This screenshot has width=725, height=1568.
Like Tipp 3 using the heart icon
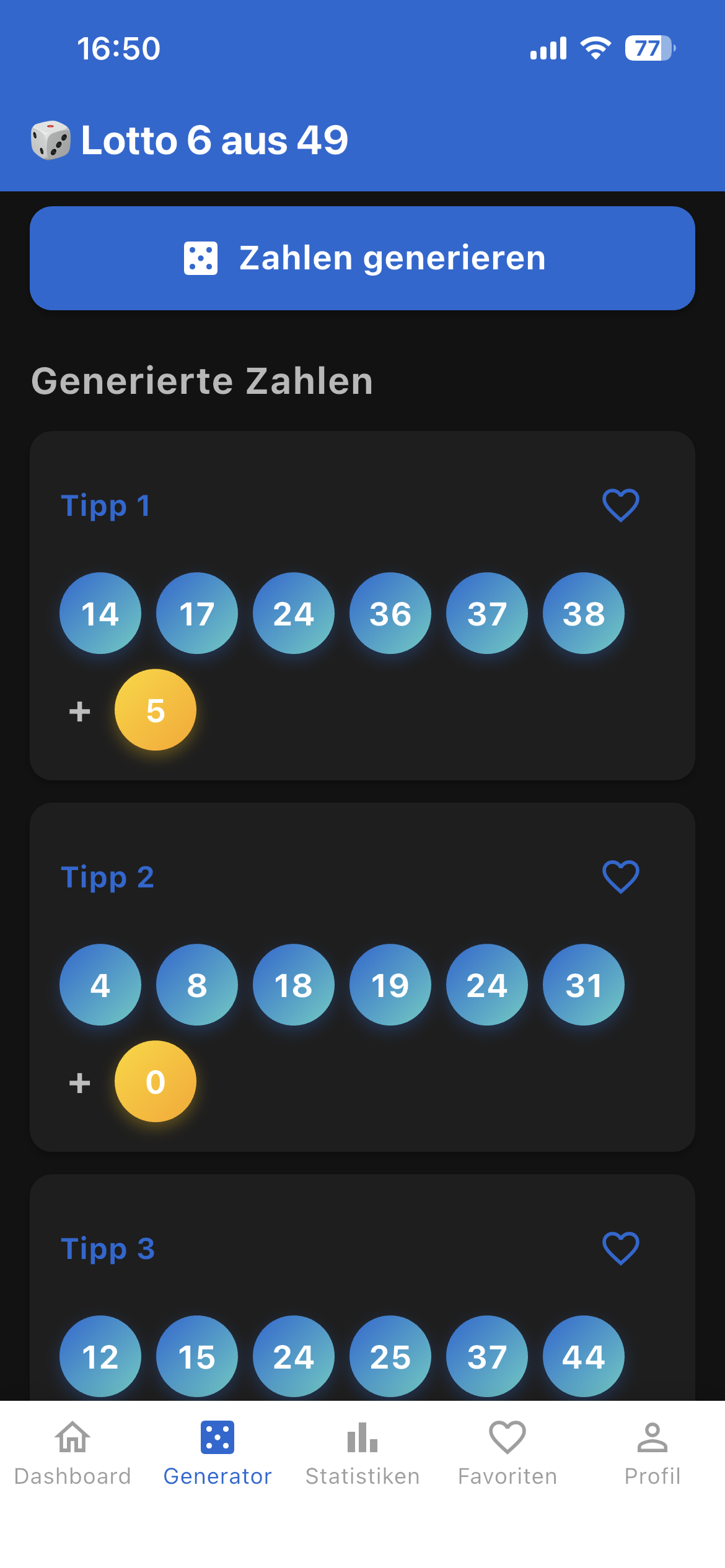(x=620, y=1248)
